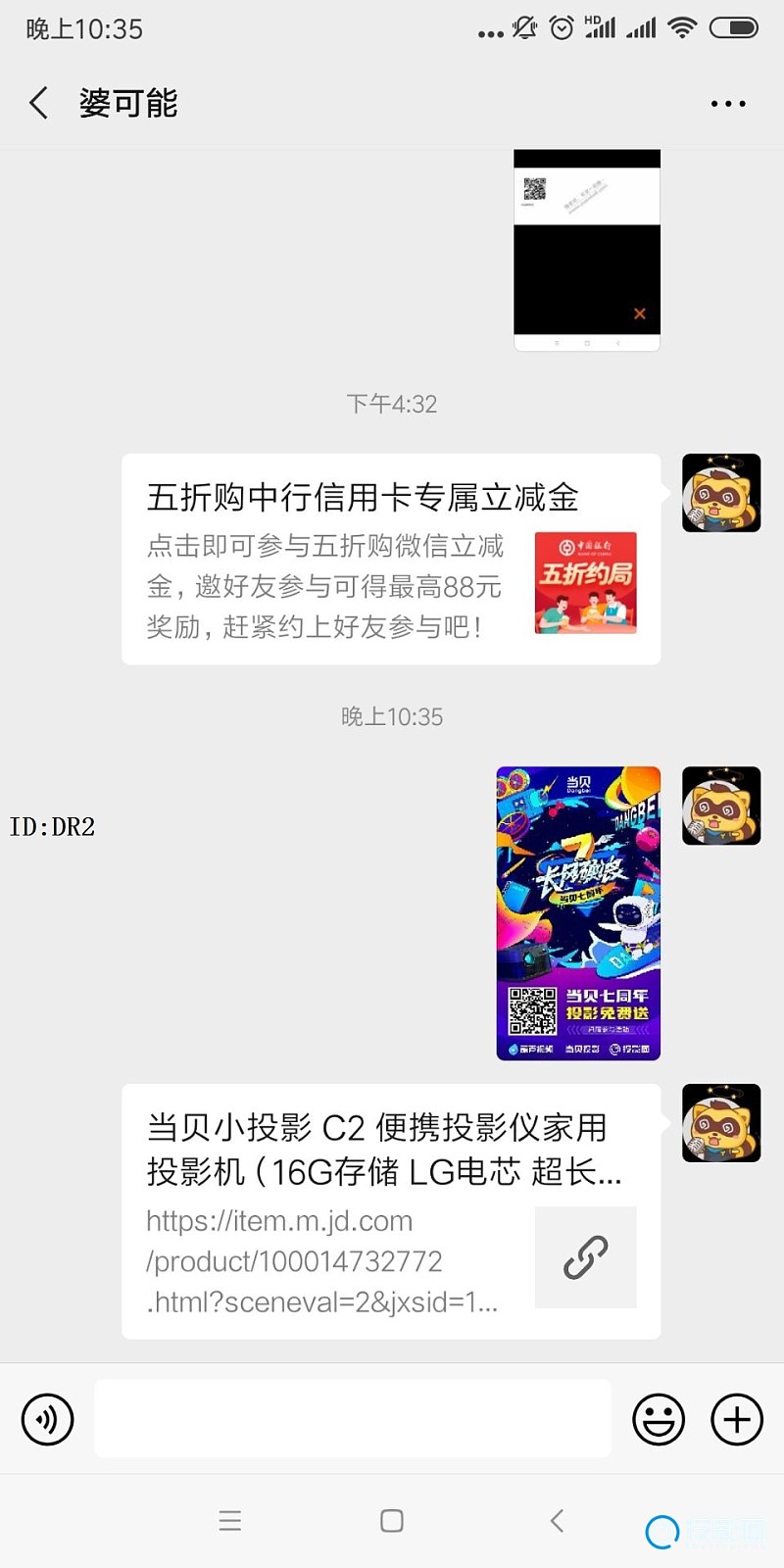Screen dimensions: 784x1568
Task: Open the emoji sticker panel
Action: (658, 1418)
